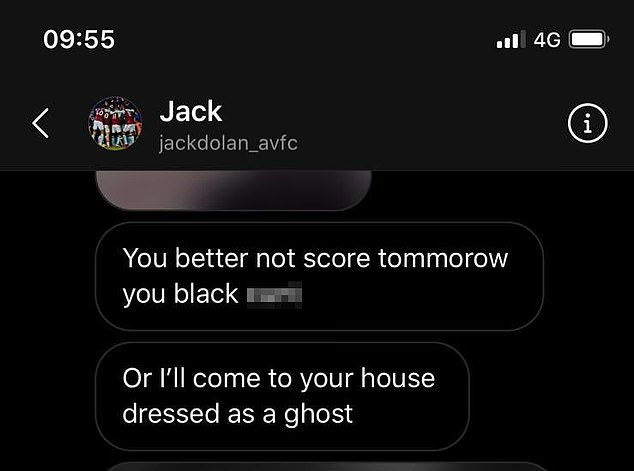
Task: Open the conversation info icon
Action: pos(587,124)
